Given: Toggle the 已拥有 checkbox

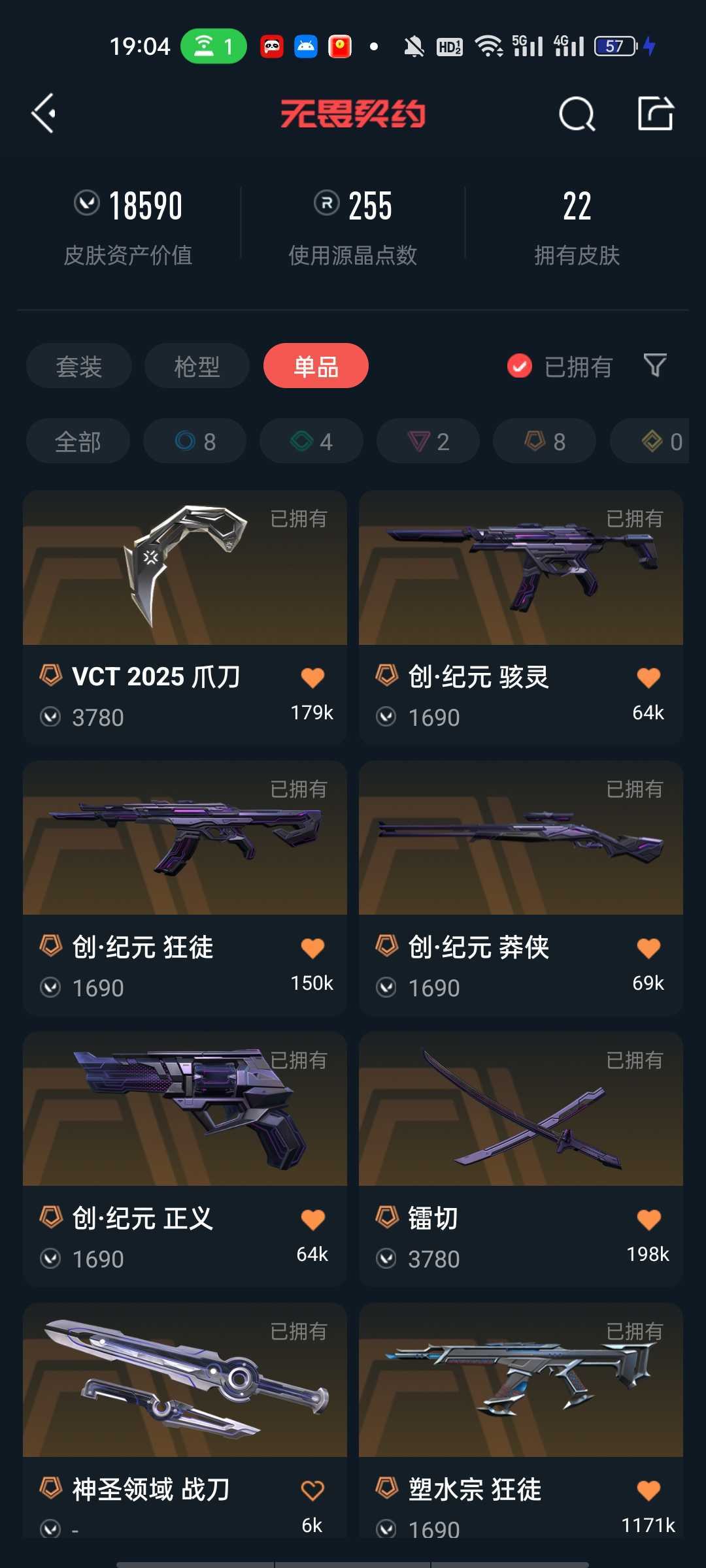Looking at the screenshot, I should click(x=520, y=367).
